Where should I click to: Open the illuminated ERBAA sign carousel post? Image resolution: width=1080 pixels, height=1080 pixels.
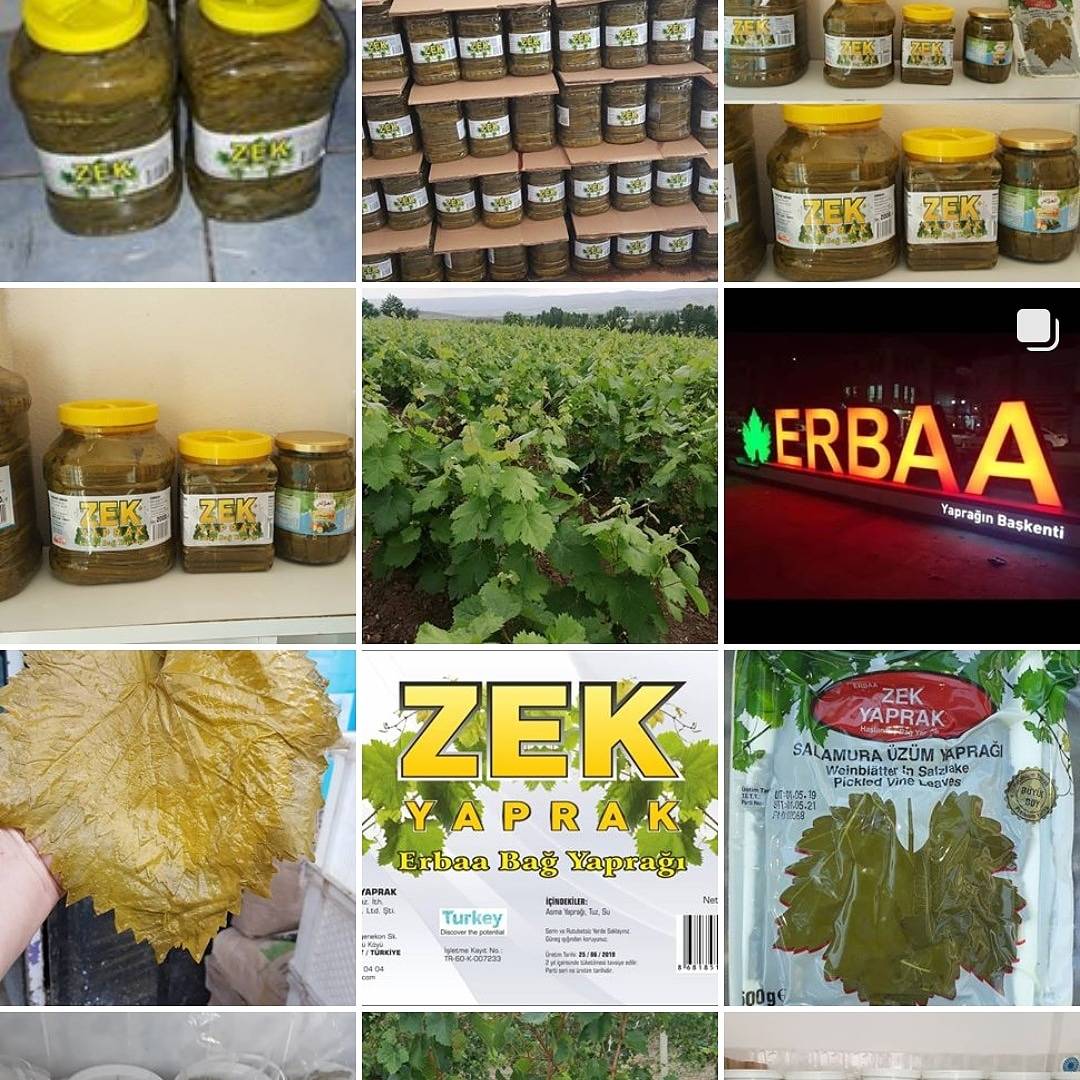point(901,465)
